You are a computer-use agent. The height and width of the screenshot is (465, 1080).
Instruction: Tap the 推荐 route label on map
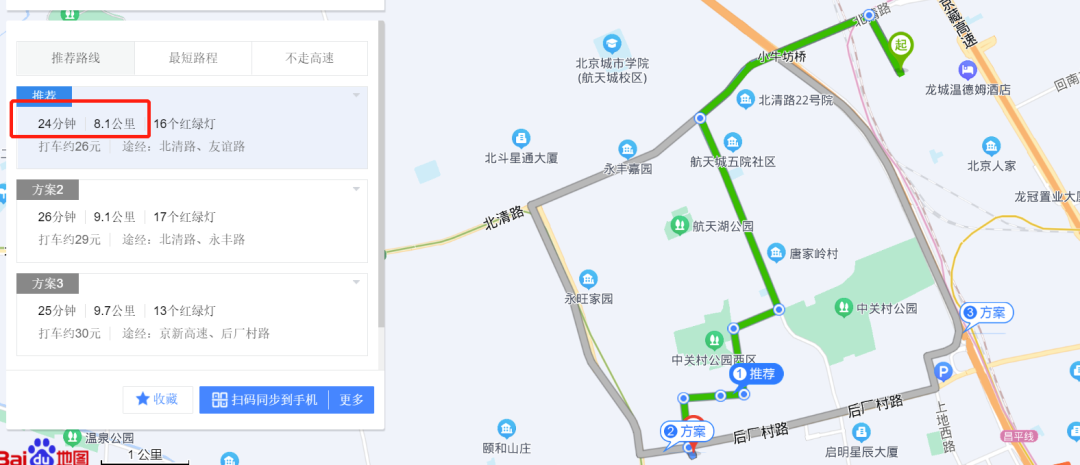tap(756, 374)
